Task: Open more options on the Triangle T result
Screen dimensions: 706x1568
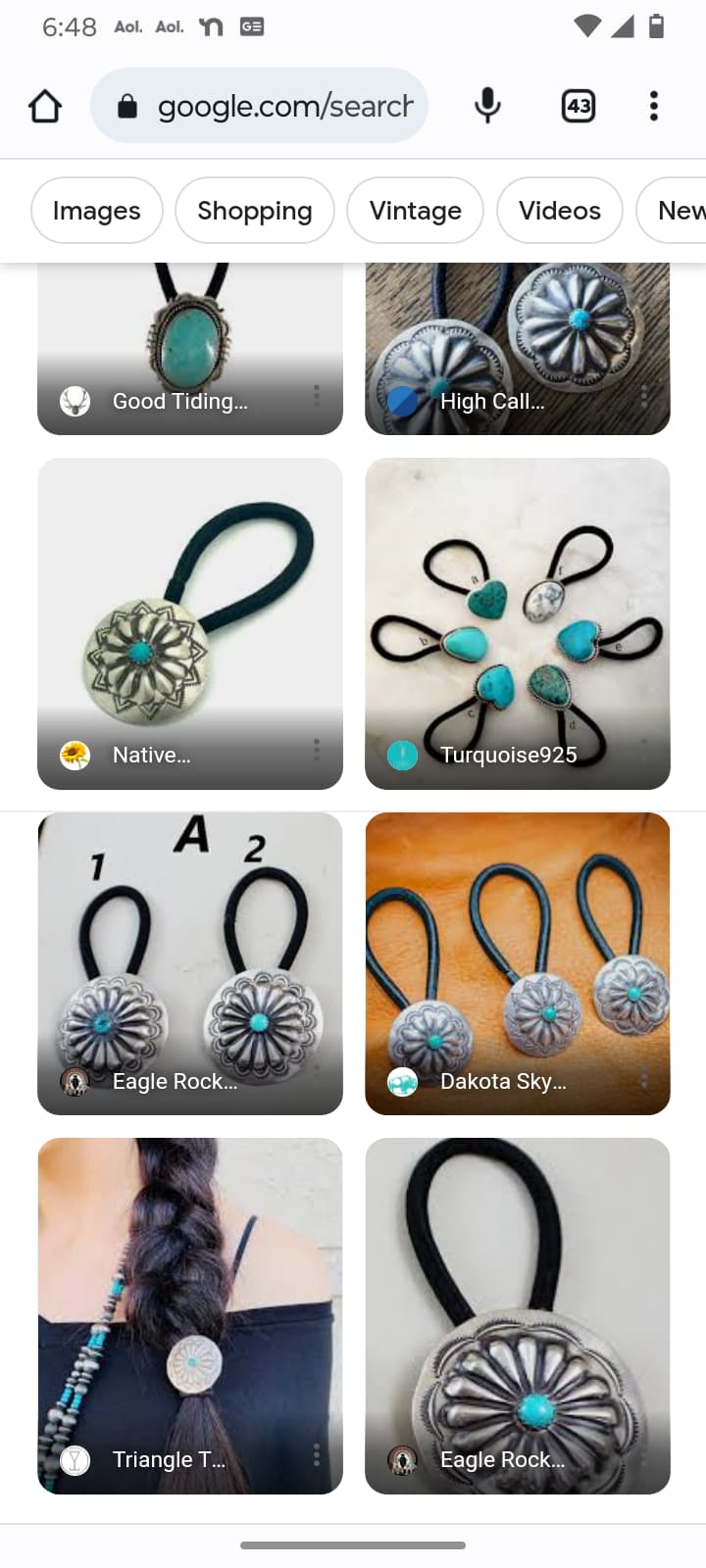Action: pos(316,1454)
